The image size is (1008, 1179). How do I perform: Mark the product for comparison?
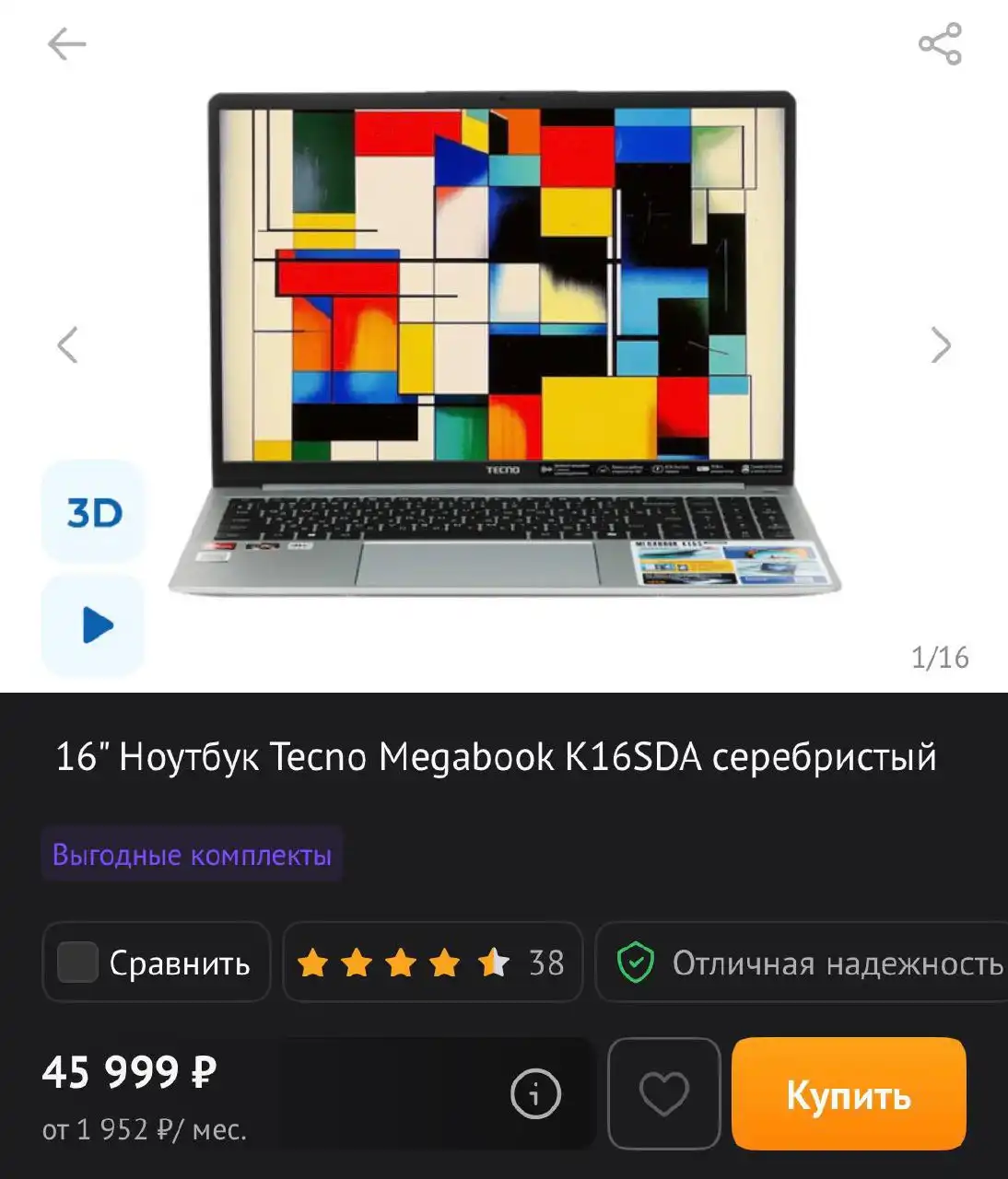pyautogui.click(x=155, y=962)
